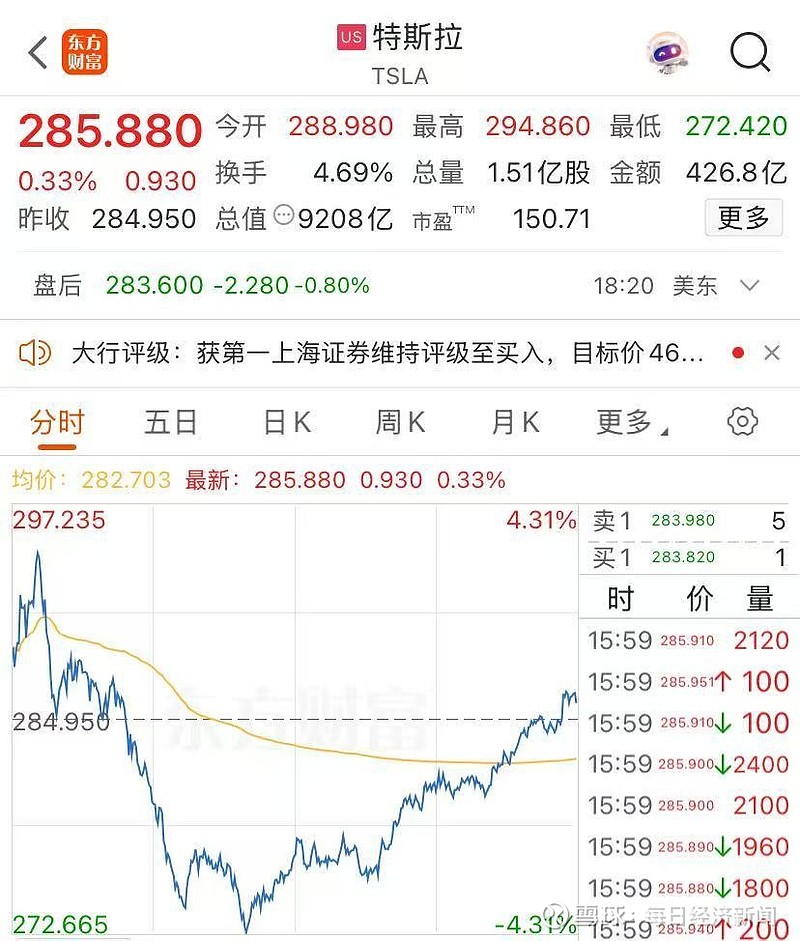Open search with the magnifier icon
This screenshot has width=800, height=941.
pyautogui.click(x=749, y=52)
